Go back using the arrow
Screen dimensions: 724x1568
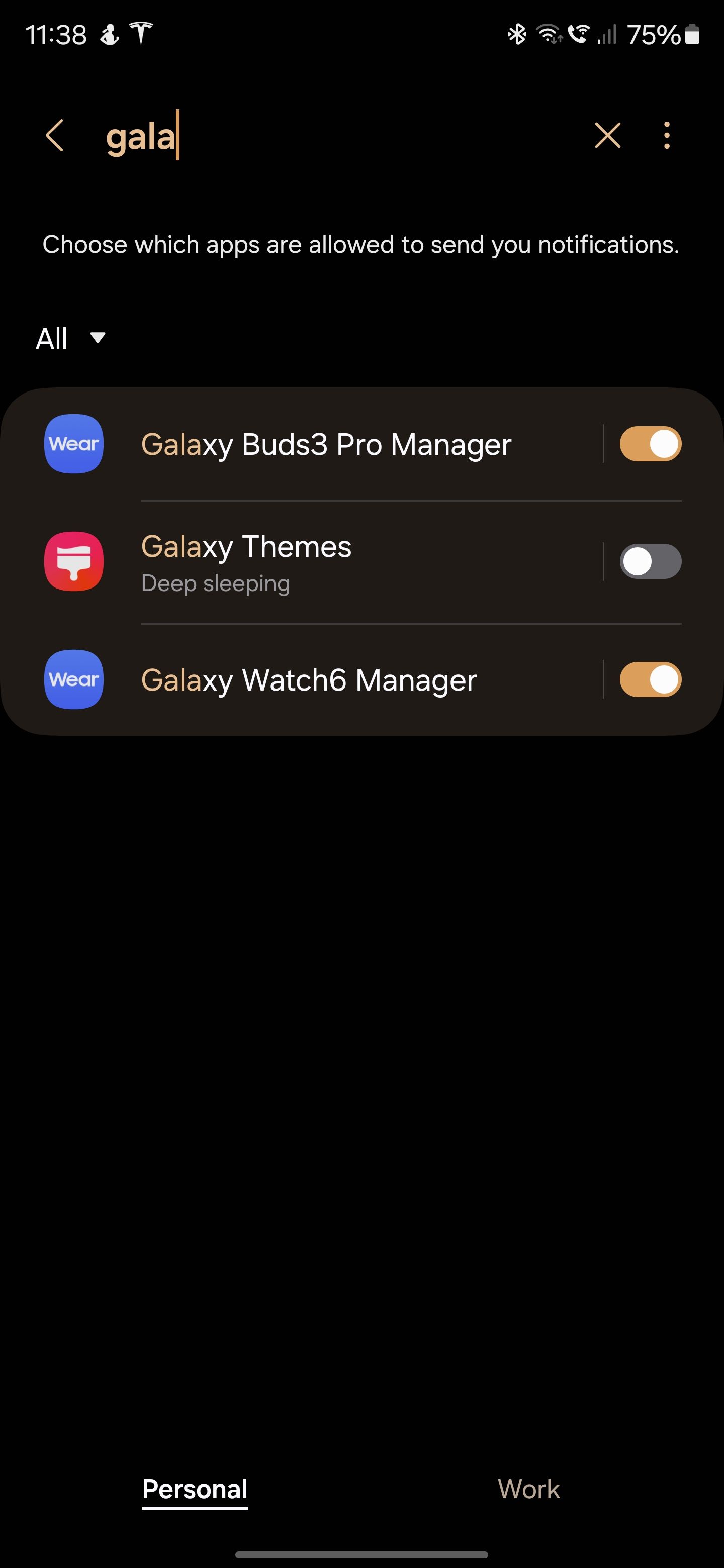click(x=55, y=135)
